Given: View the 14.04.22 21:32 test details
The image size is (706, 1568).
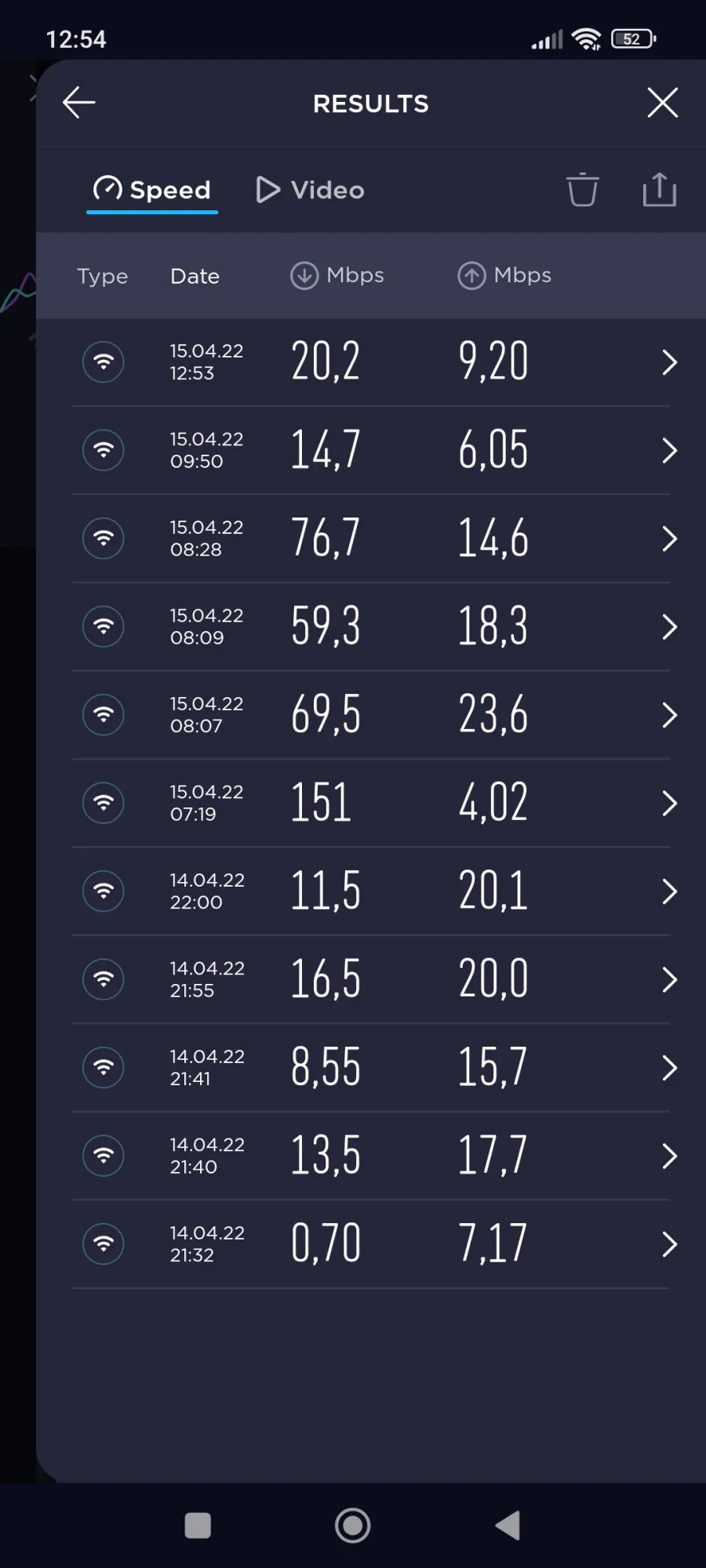Looking at the screenshot, I should pyautogui.click(x=371, y=1244).
